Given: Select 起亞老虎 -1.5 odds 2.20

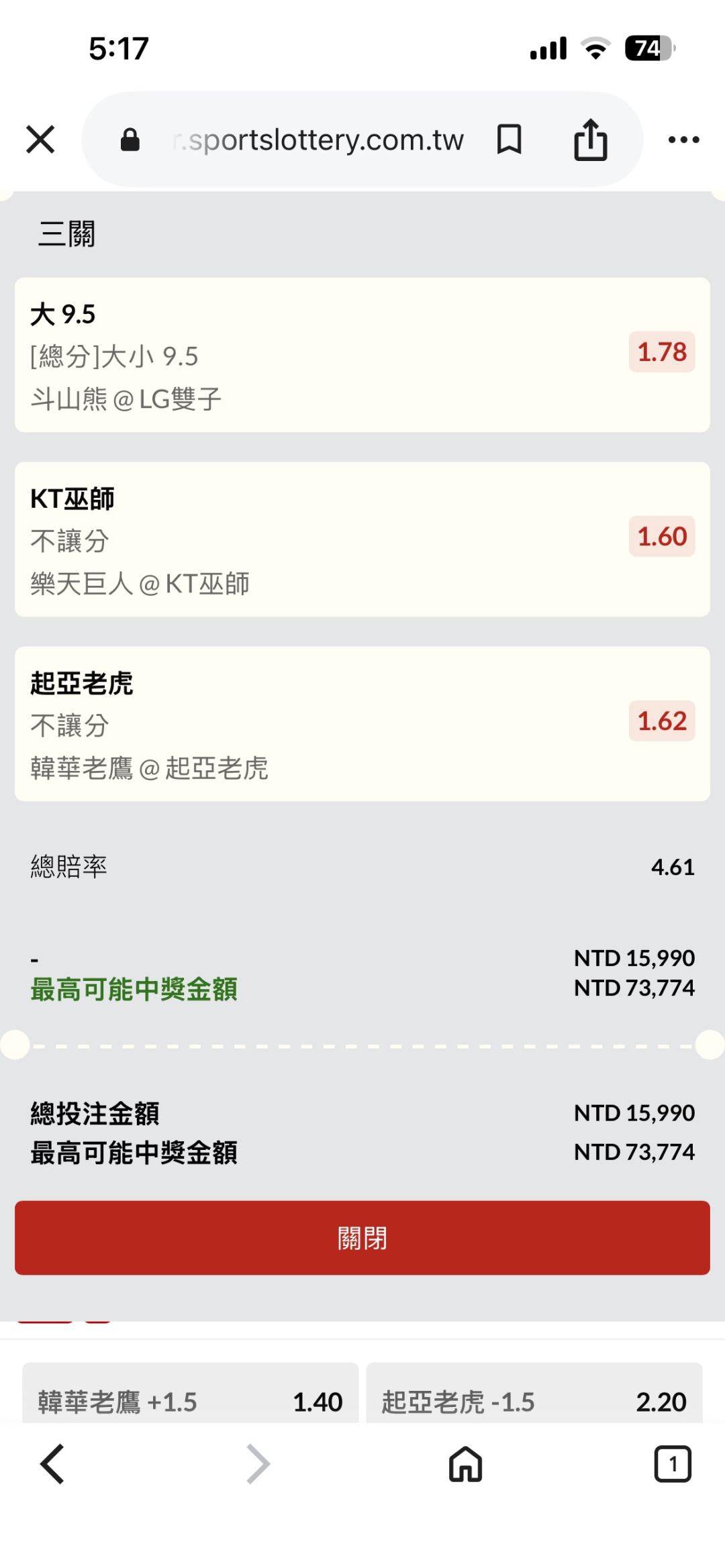Looking at the screenshot, I should [x=534, y=1393].
